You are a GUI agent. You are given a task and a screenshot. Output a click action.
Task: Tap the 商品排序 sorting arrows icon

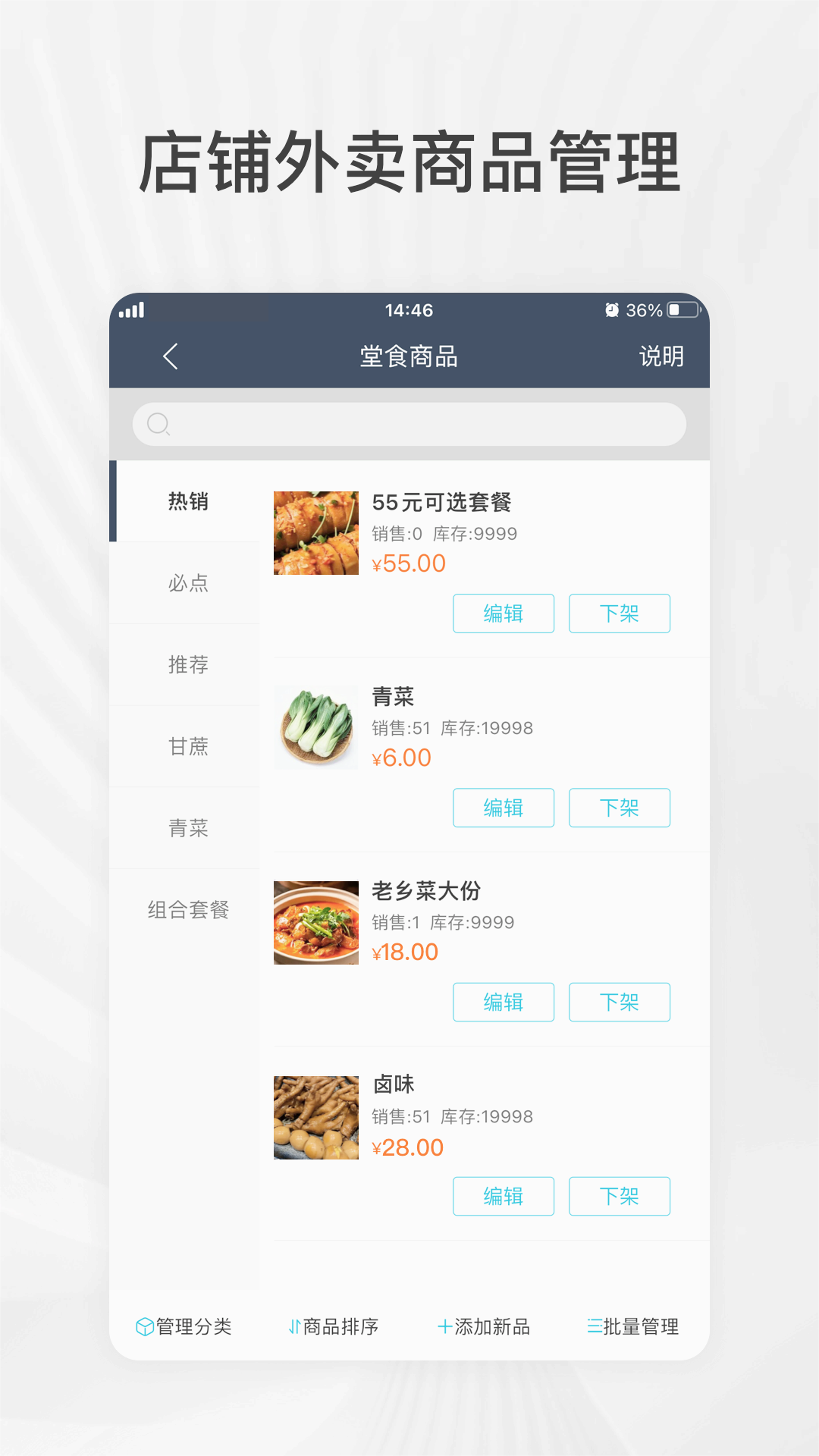point(293,1326)
